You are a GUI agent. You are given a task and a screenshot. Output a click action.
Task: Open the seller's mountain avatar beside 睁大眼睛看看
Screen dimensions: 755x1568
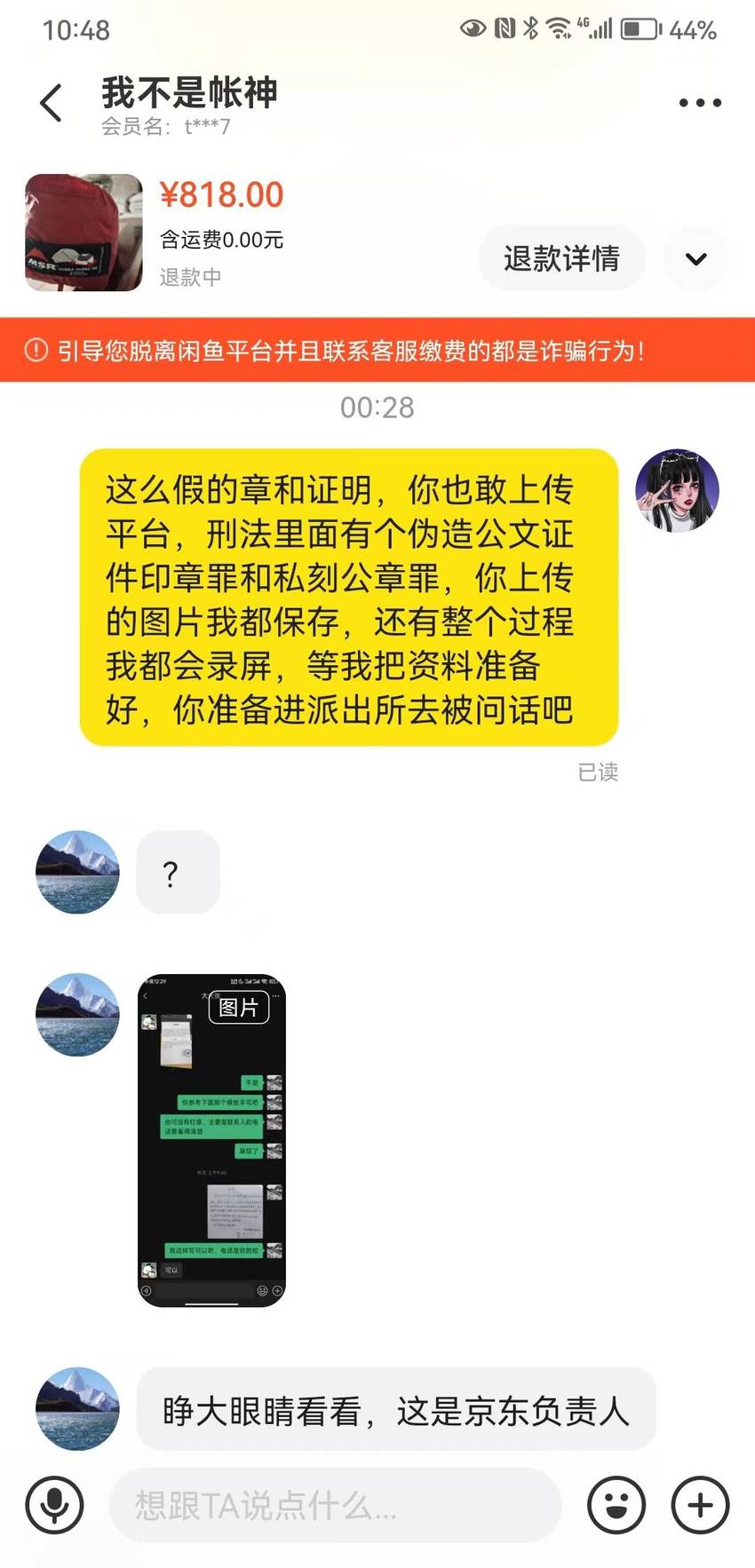click(x=77, y=1409)
